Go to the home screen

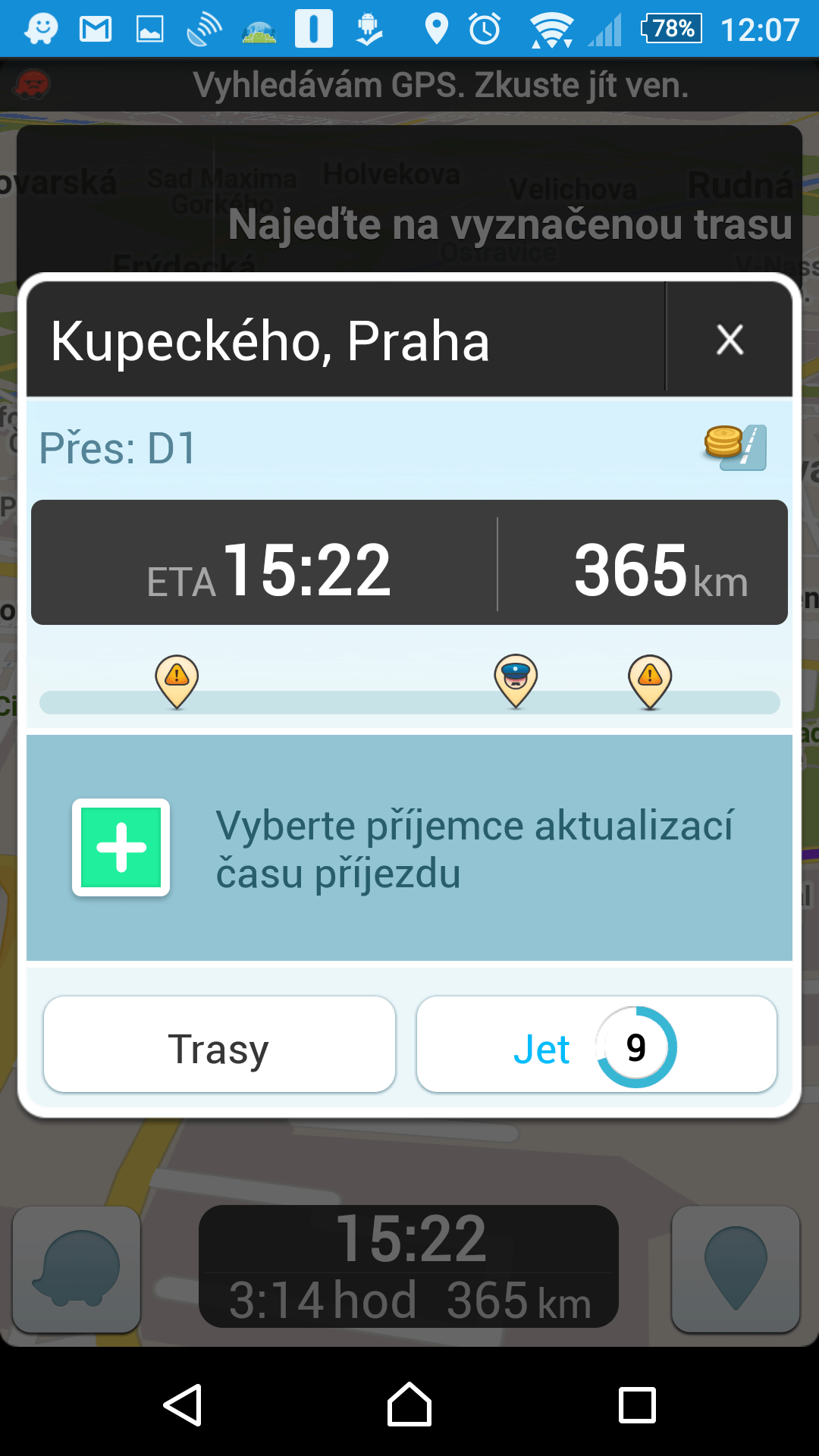[409, 1404]
